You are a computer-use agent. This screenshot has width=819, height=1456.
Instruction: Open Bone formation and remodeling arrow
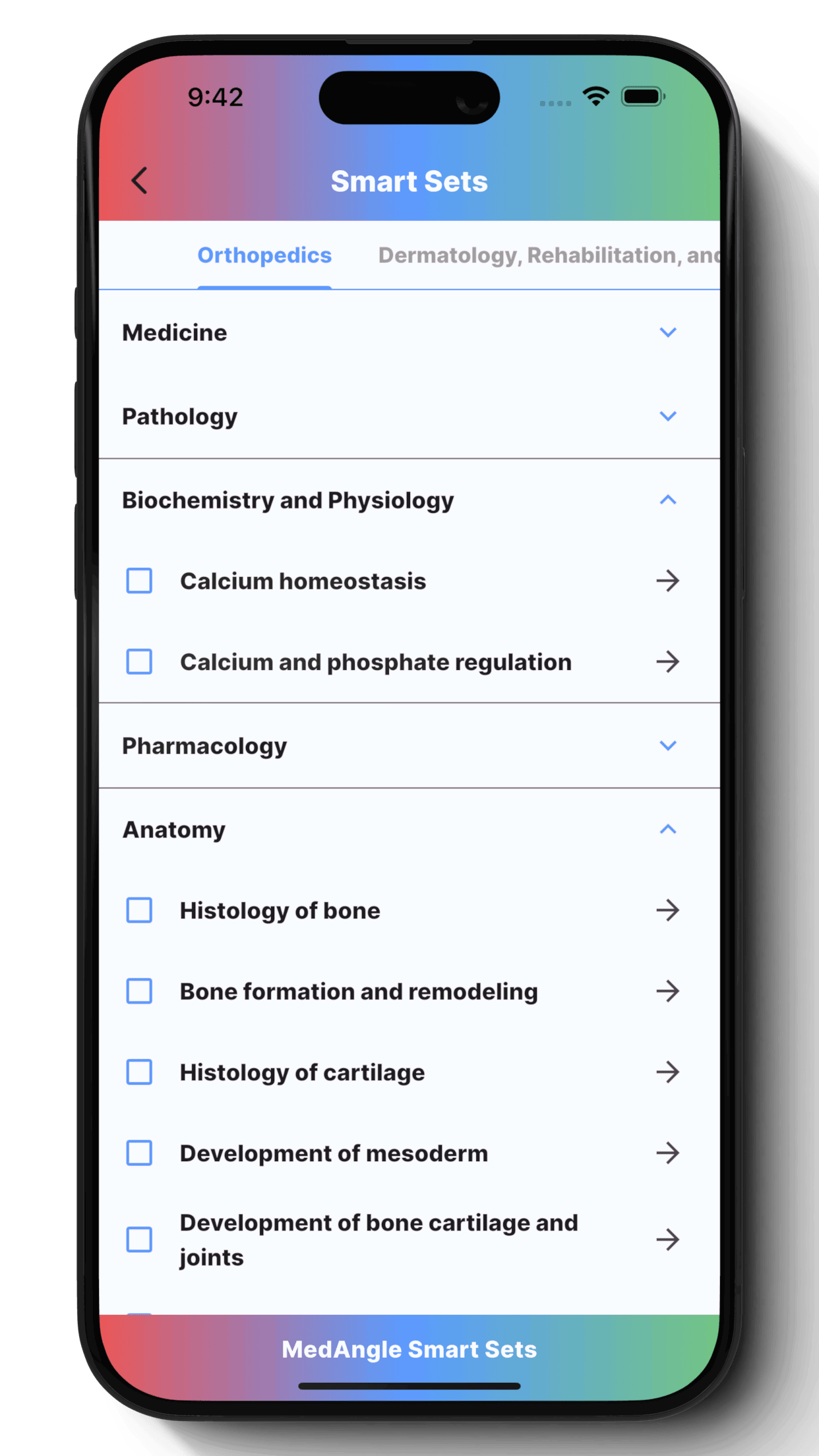pyautogui.click(x=668, y=991)
